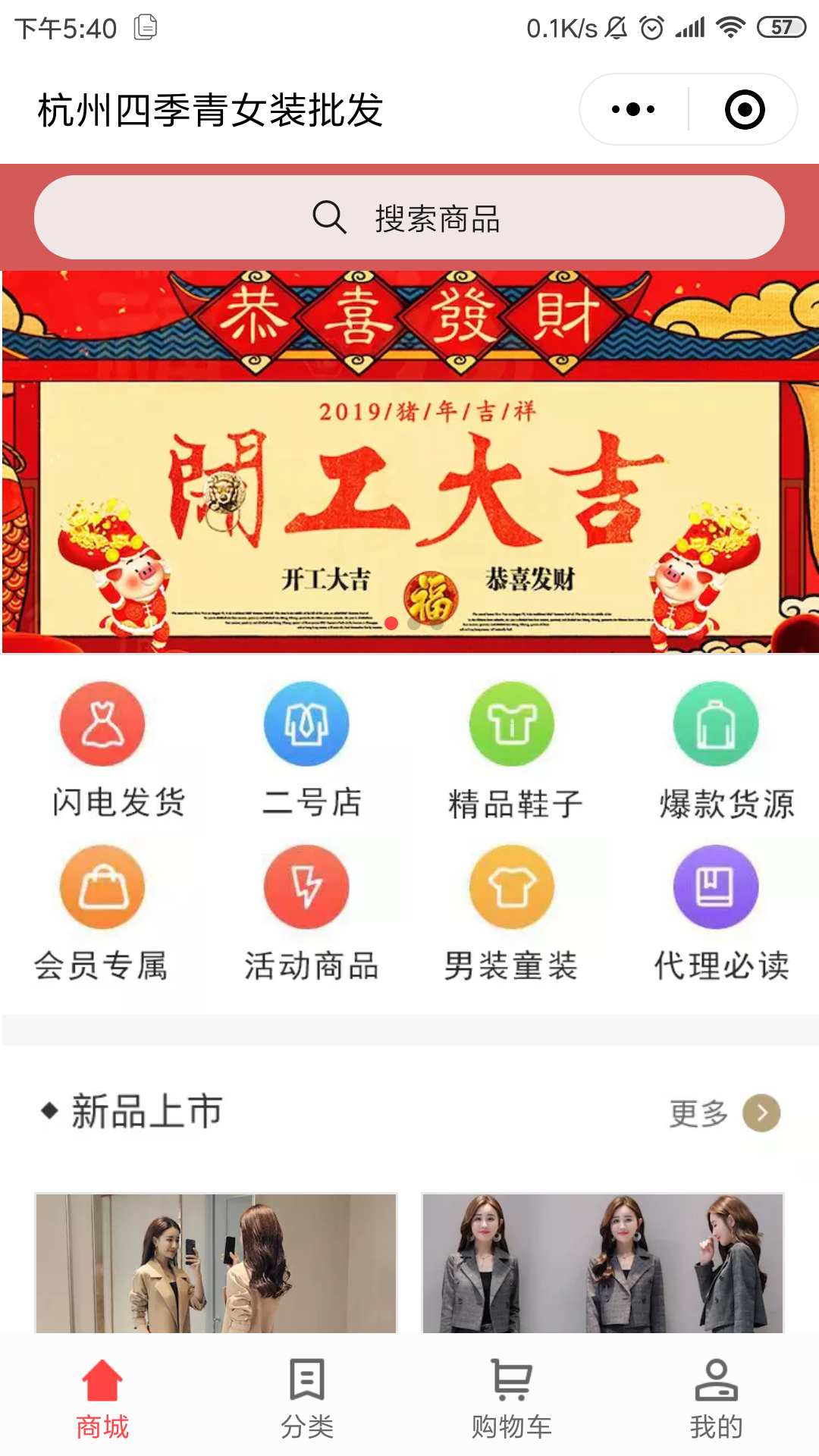This screenshot has width=819, height=1456.
Task: Open 精品鞋子 boutique shoes icon
Action: 510,723
